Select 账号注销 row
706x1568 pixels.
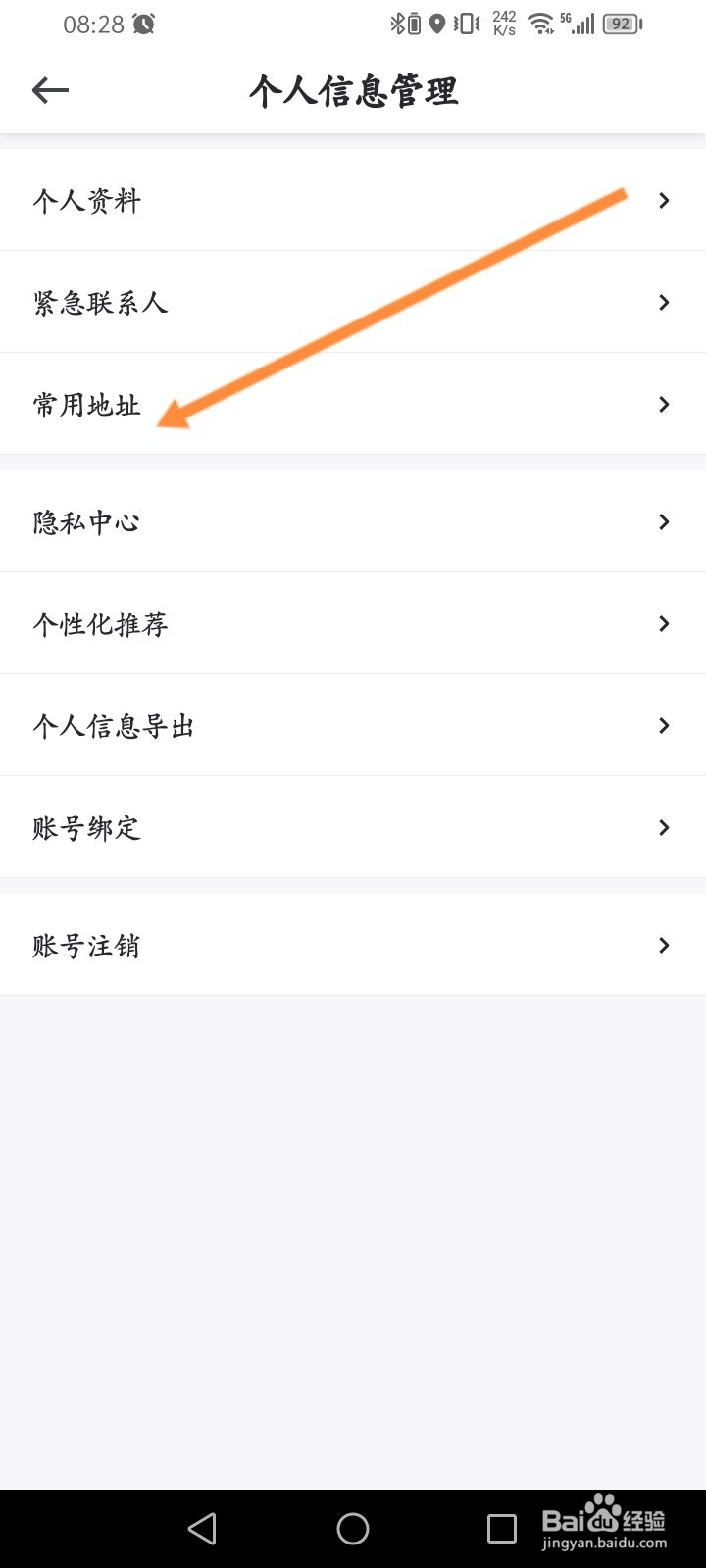353,945
